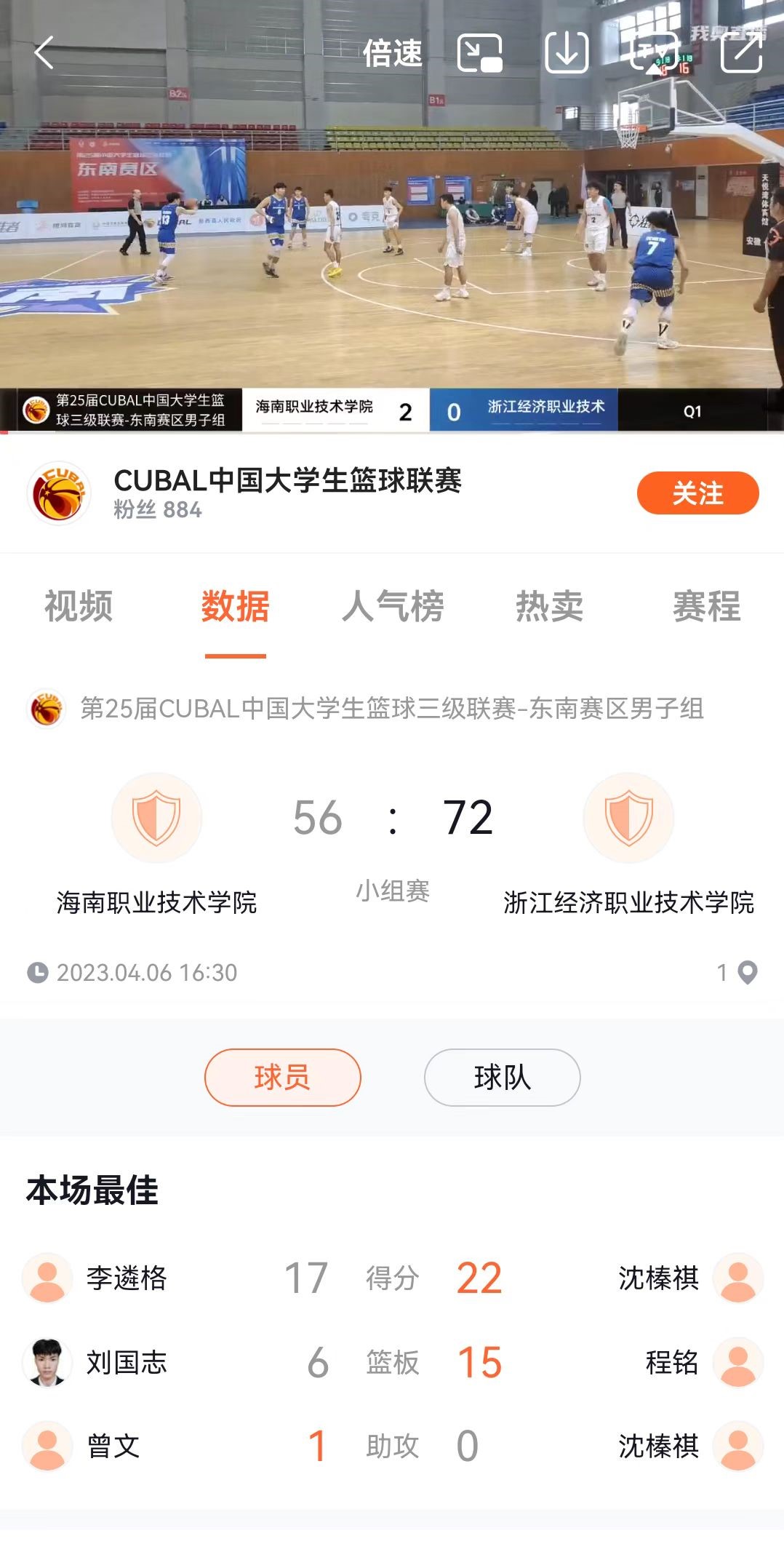Viewport: 784px width, 1544px height.
Task: Select the 球员 stats chip
Action: click(x=282, y=1077)
